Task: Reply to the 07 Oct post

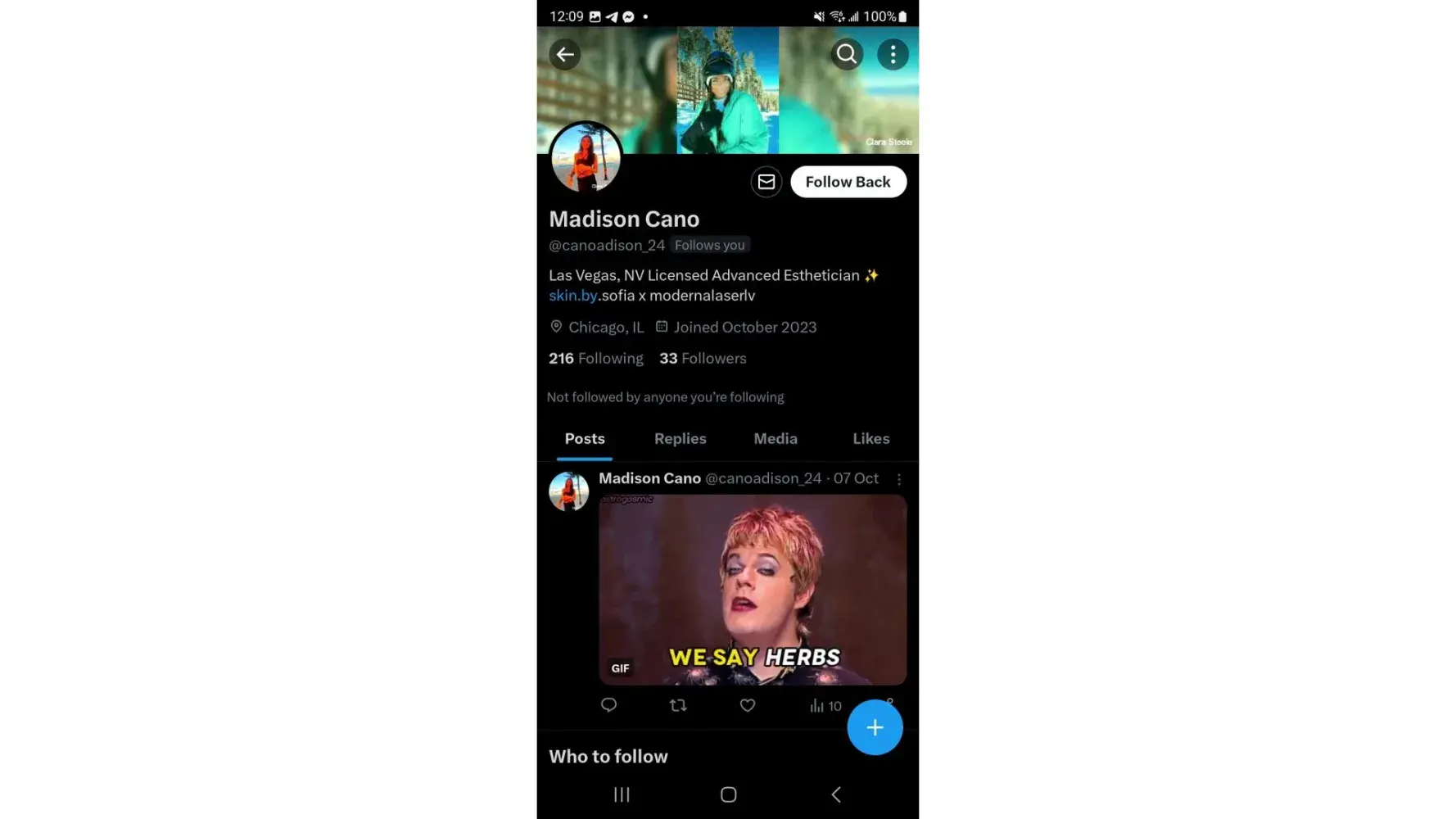Action: coord(608,705)
